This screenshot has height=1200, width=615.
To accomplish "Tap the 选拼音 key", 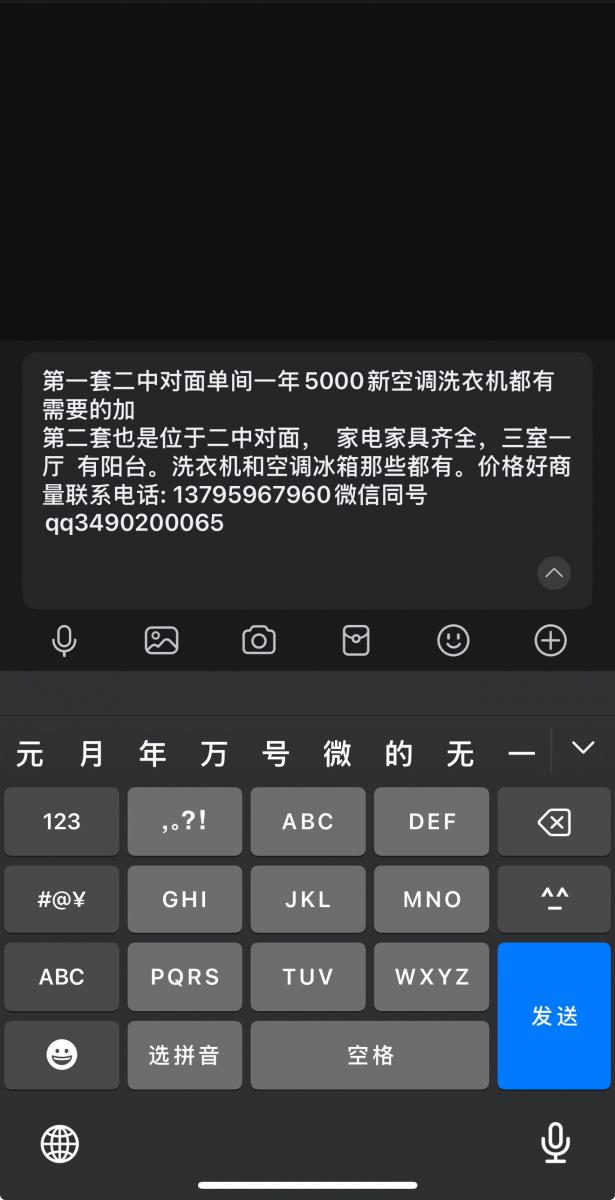I will click(x=185, y=1055).
